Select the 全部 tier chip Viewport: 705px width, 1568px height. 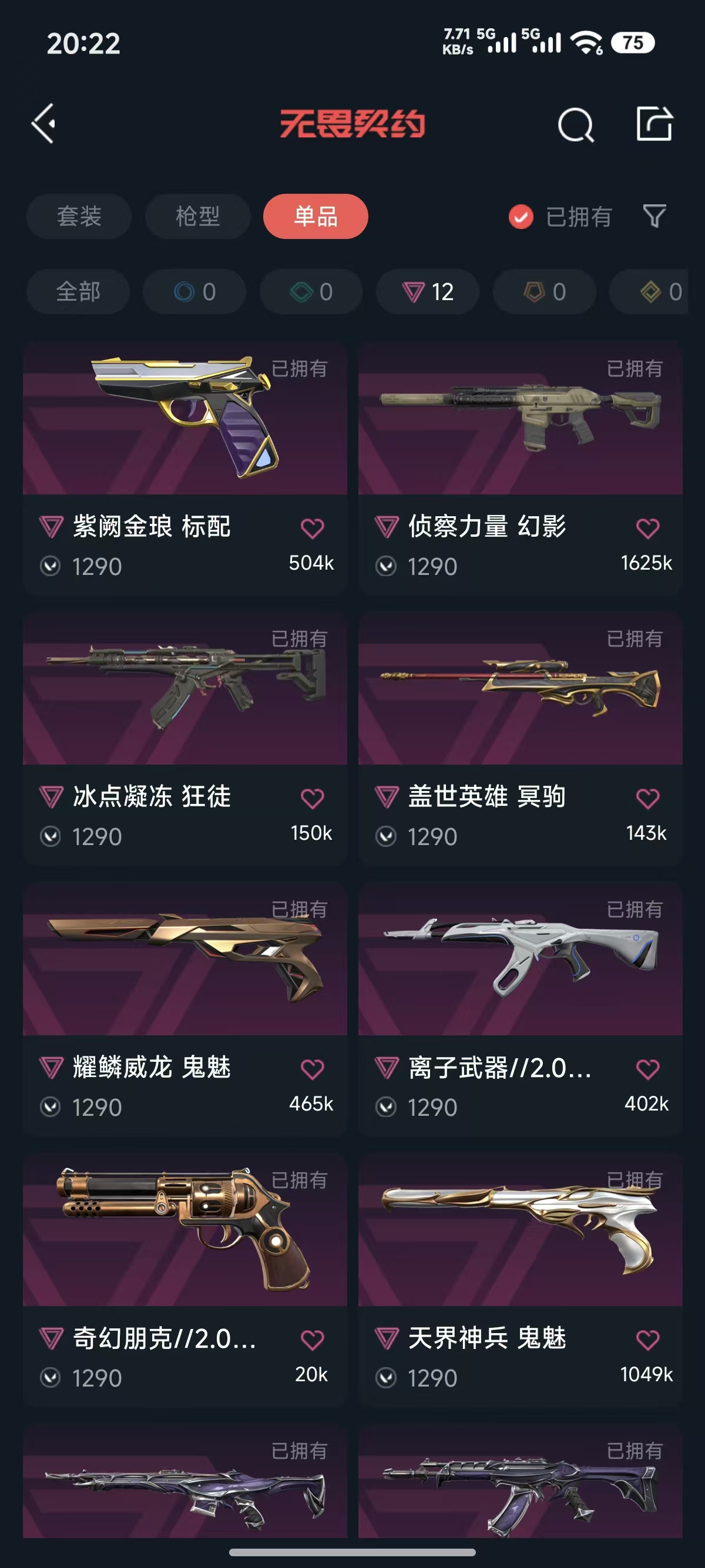pos(78,291)
